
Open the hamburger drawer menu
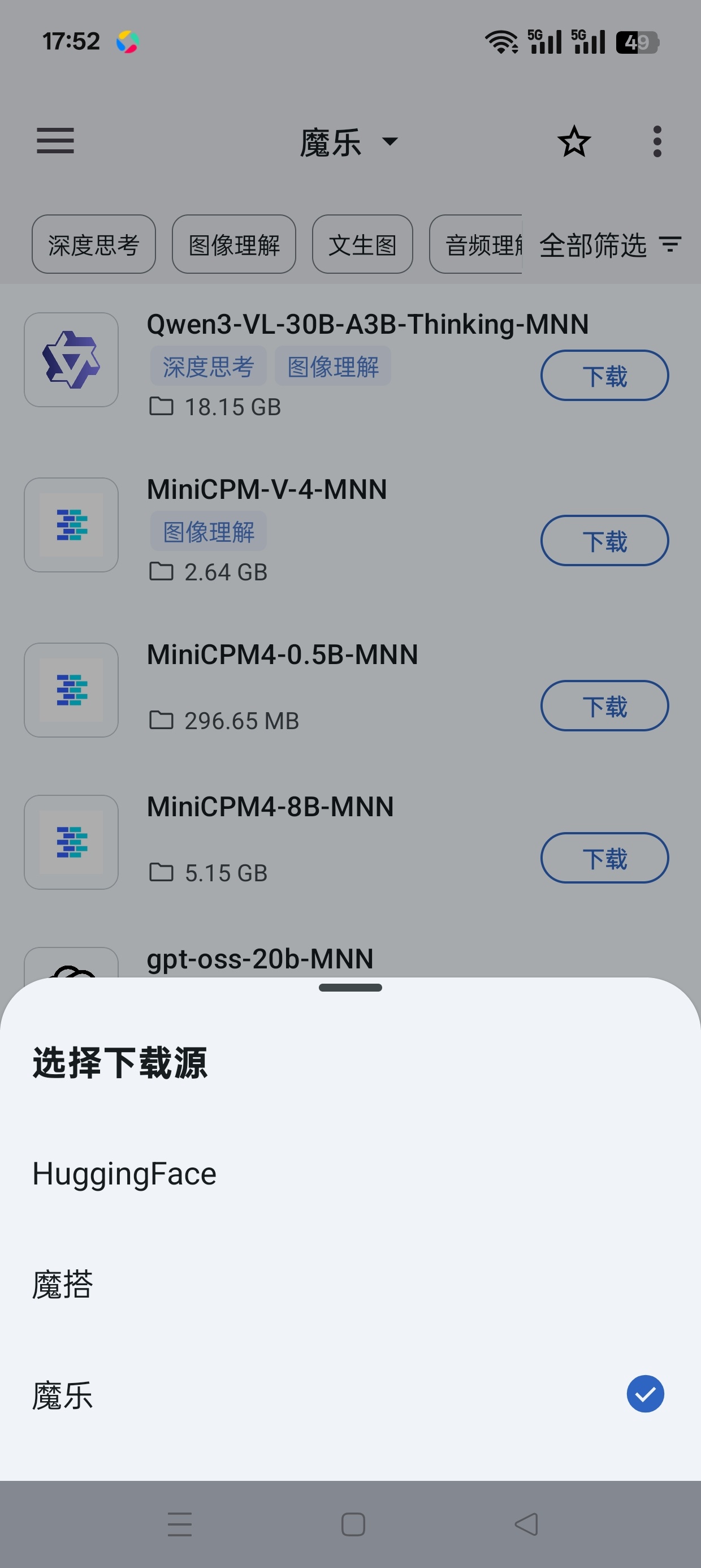point(55,141)
